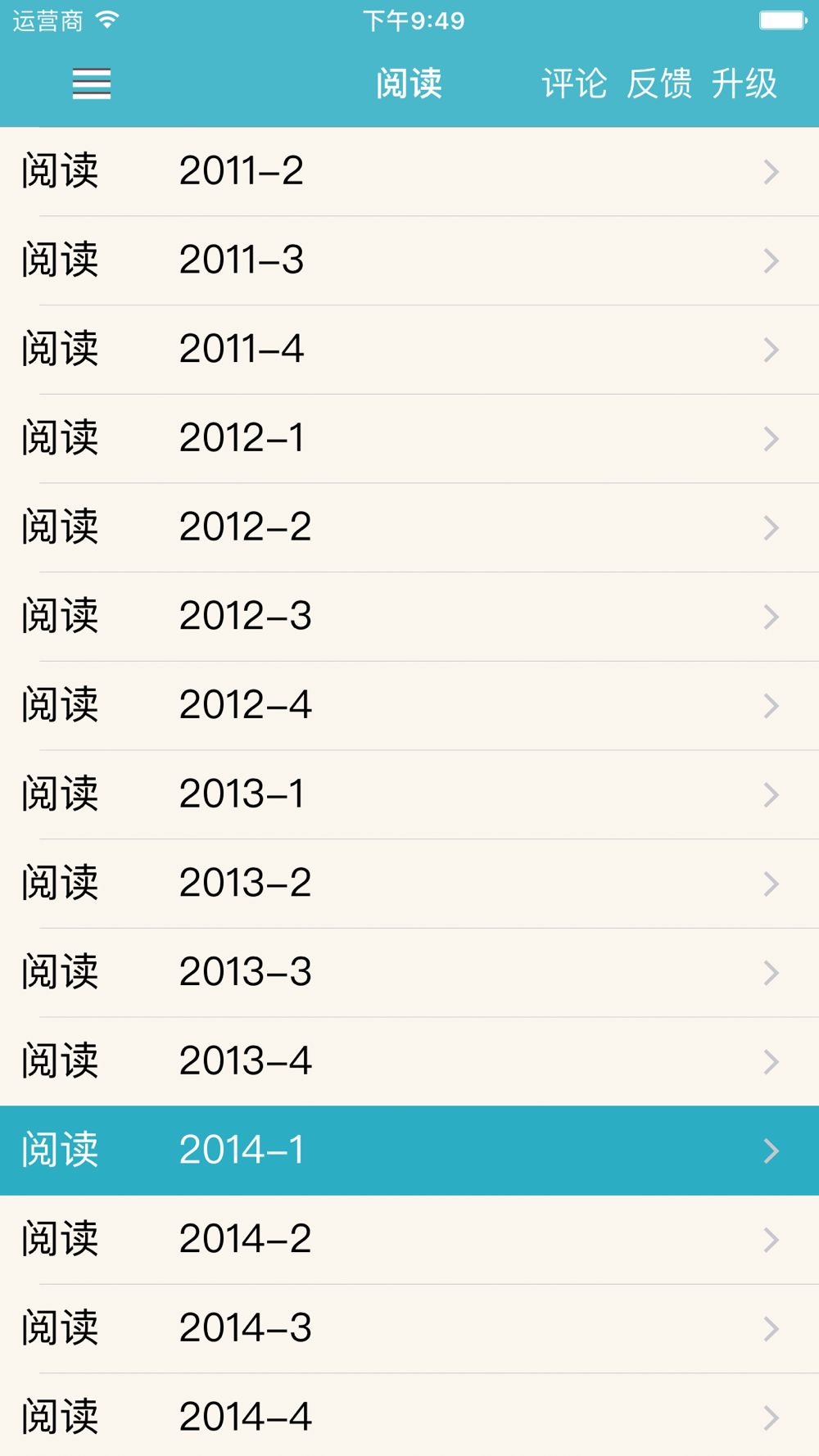The width and height of the screenshot is (819, 1456).
Task: Open reading 2012-3
Action: pyautogui.click(x=409, y=617)
